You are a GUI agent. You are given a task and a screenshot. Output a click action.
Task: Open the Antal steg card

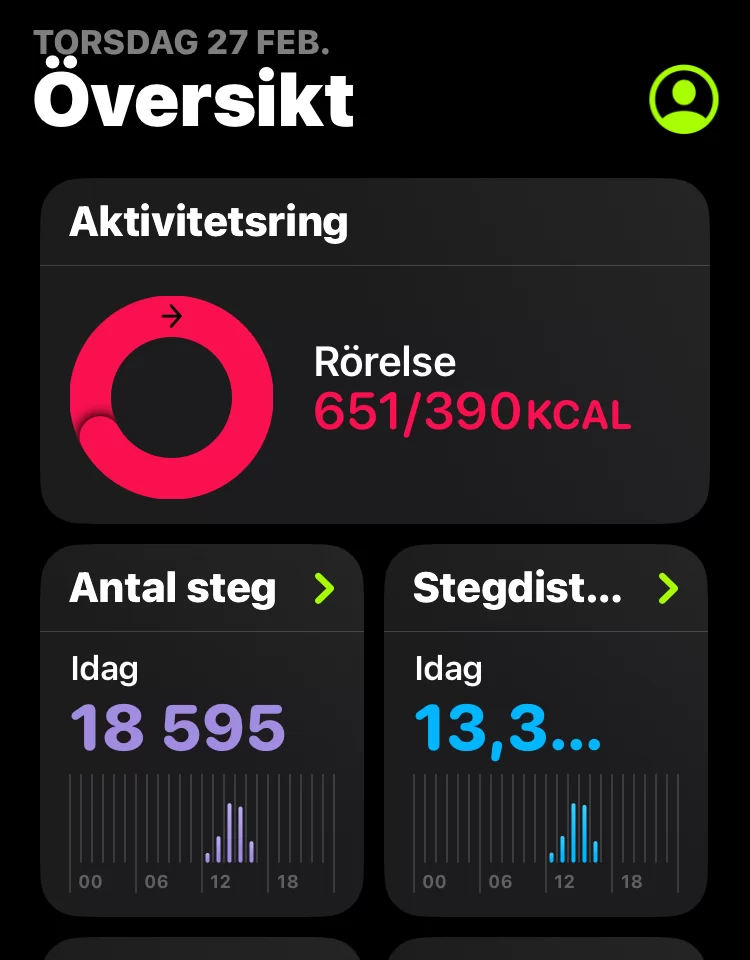tap(201, 730)
